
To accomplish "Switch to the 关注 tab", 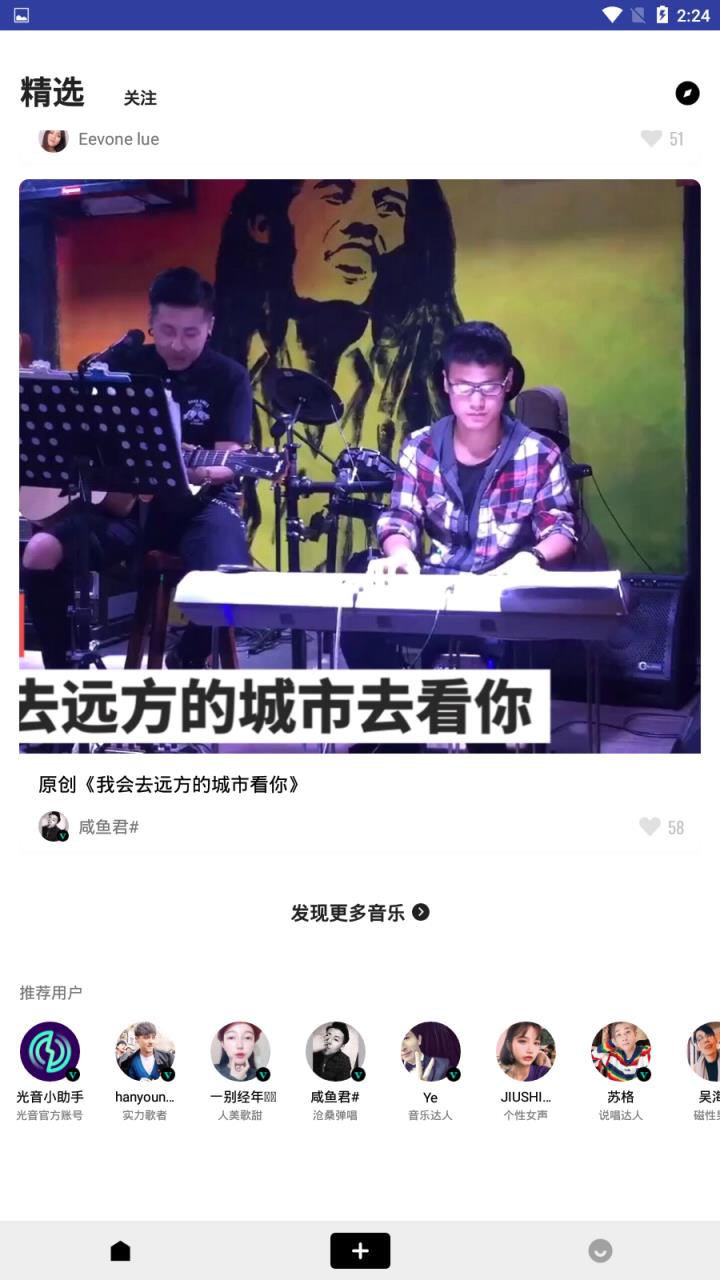I will tap(140, 98).
